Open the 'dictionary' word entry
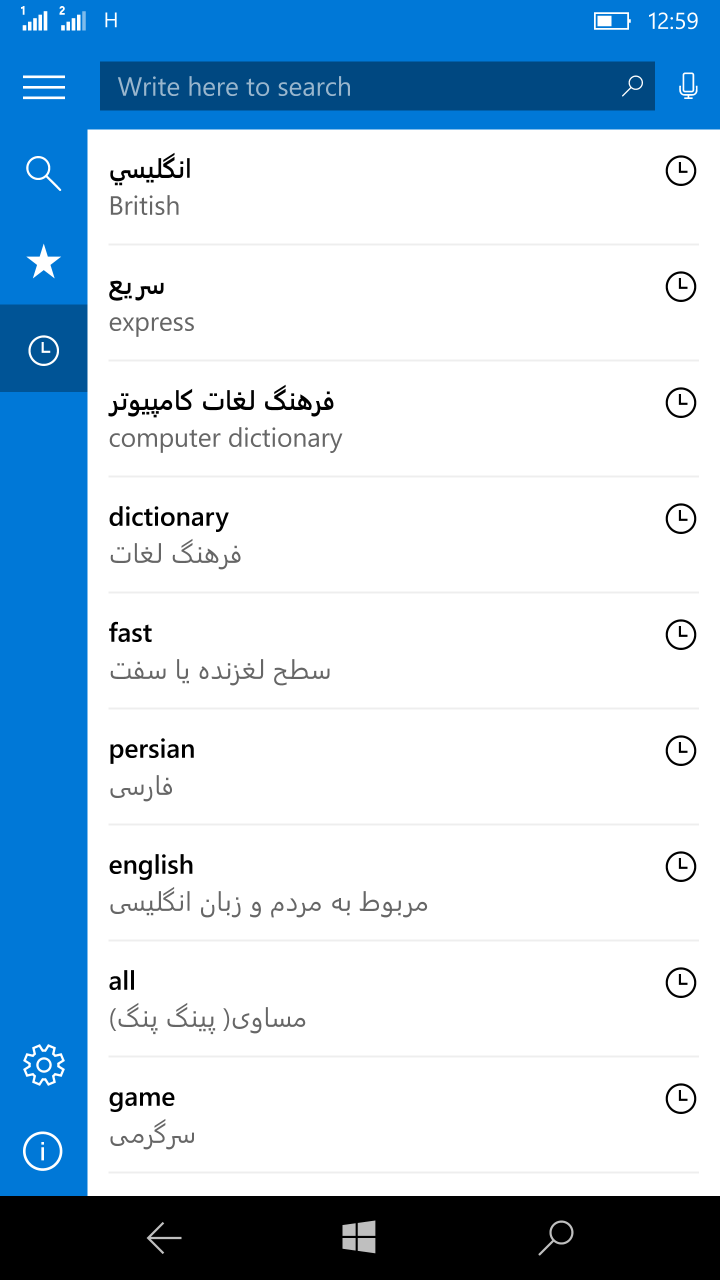Screen dimensions: 720x1280 click(x=380, y=535)
